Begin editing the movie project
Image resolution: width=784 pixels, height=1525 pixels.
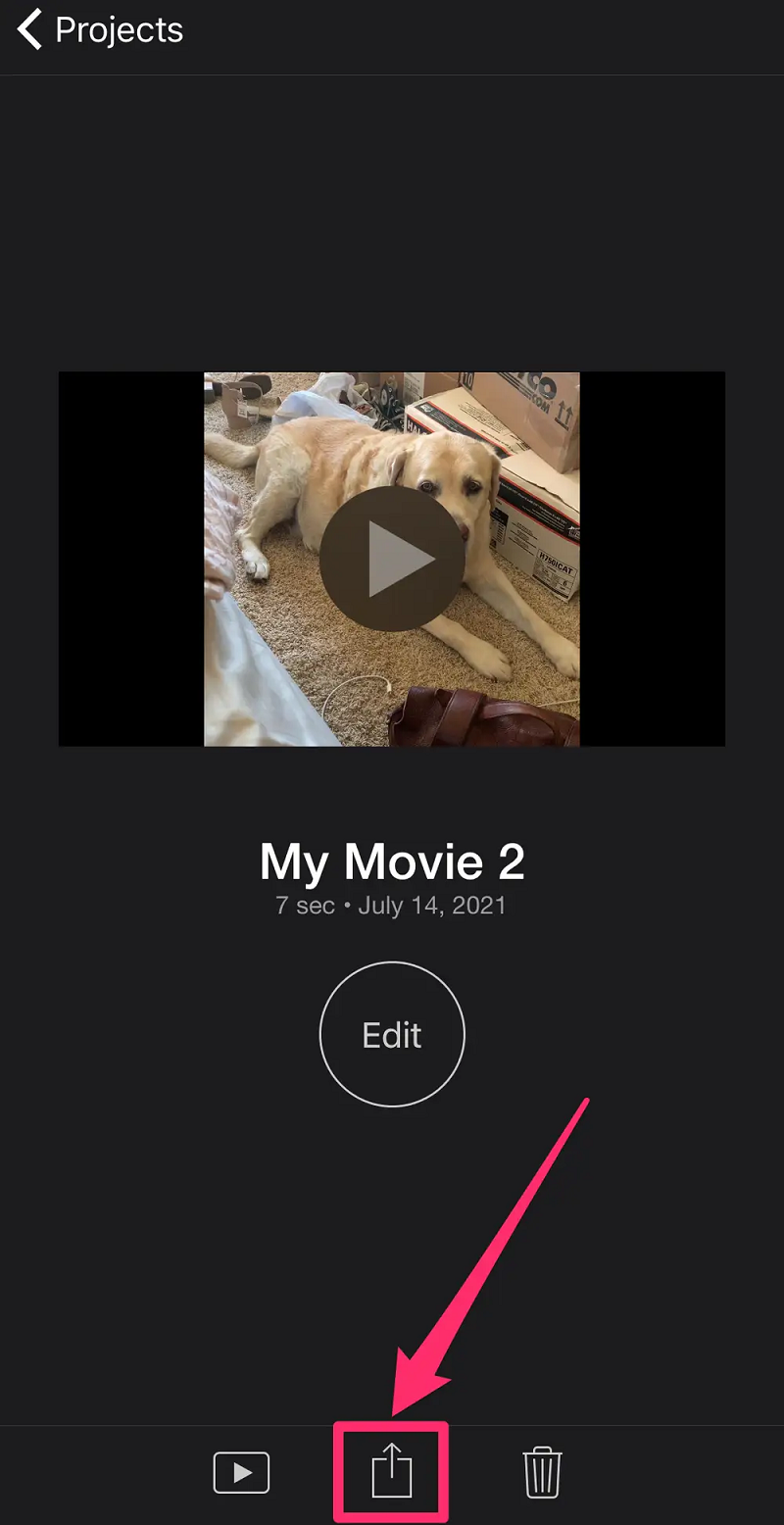tap(392, 1035)
